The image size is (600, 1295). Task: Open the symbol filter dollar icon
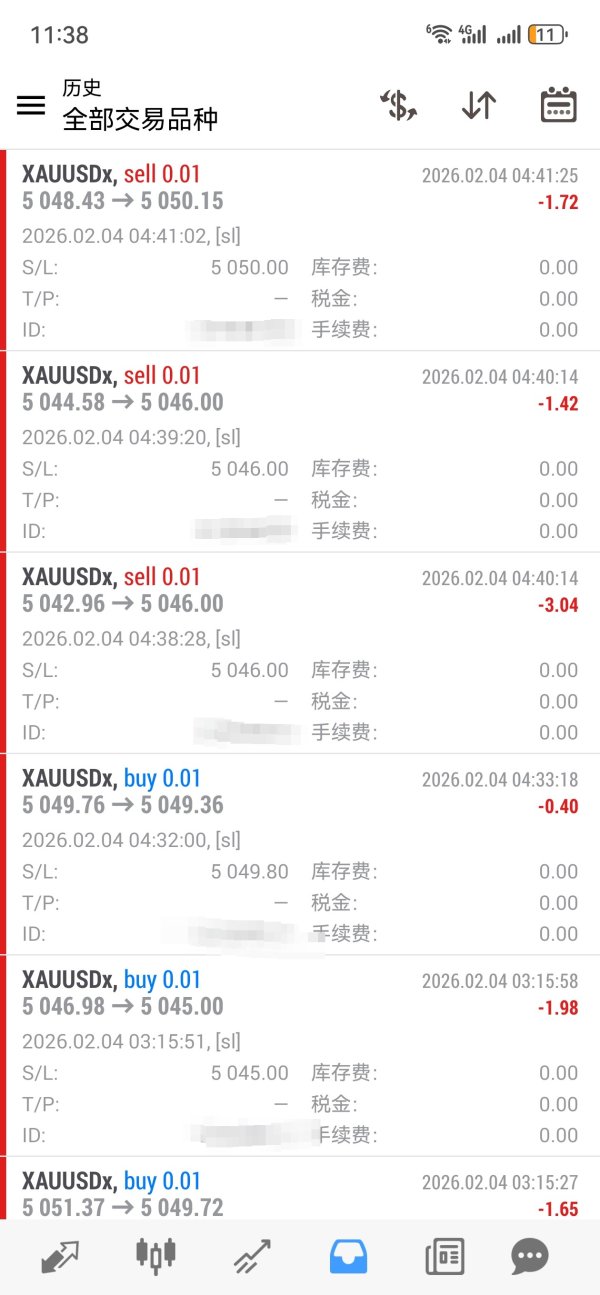point(398,105)
